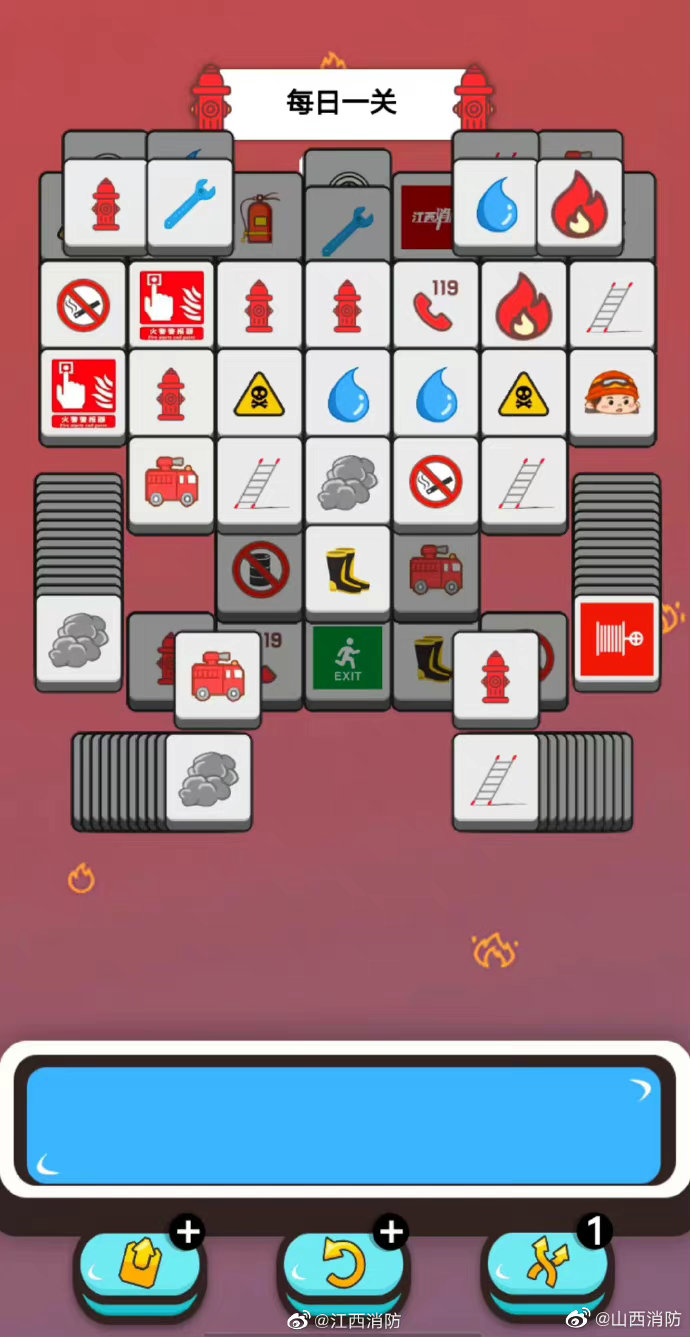
Task: Shuffle the tiles with the shuffle button
Action: point(548,1265)
